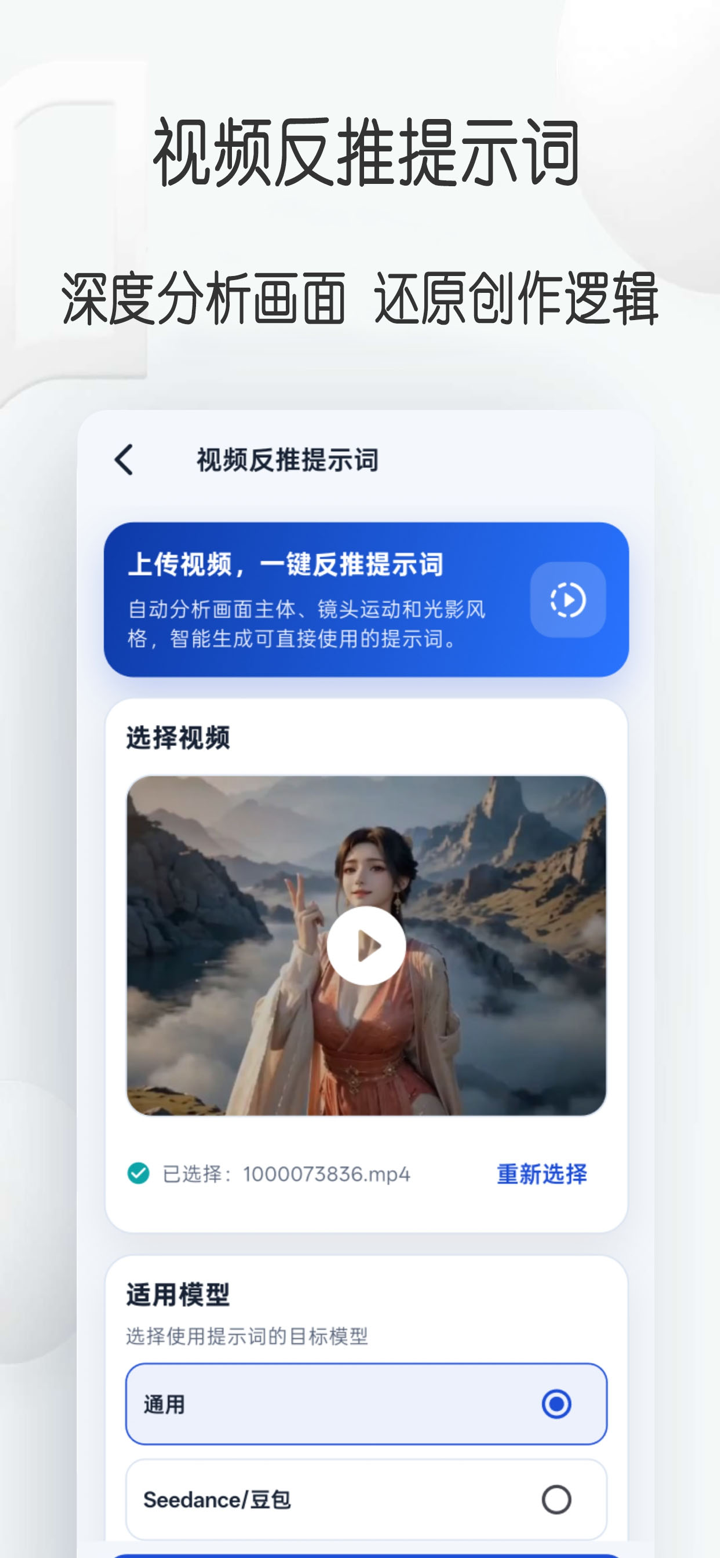
Task: Tap 重新选择 to pick another video
Action: click(x=540, y=1174)
